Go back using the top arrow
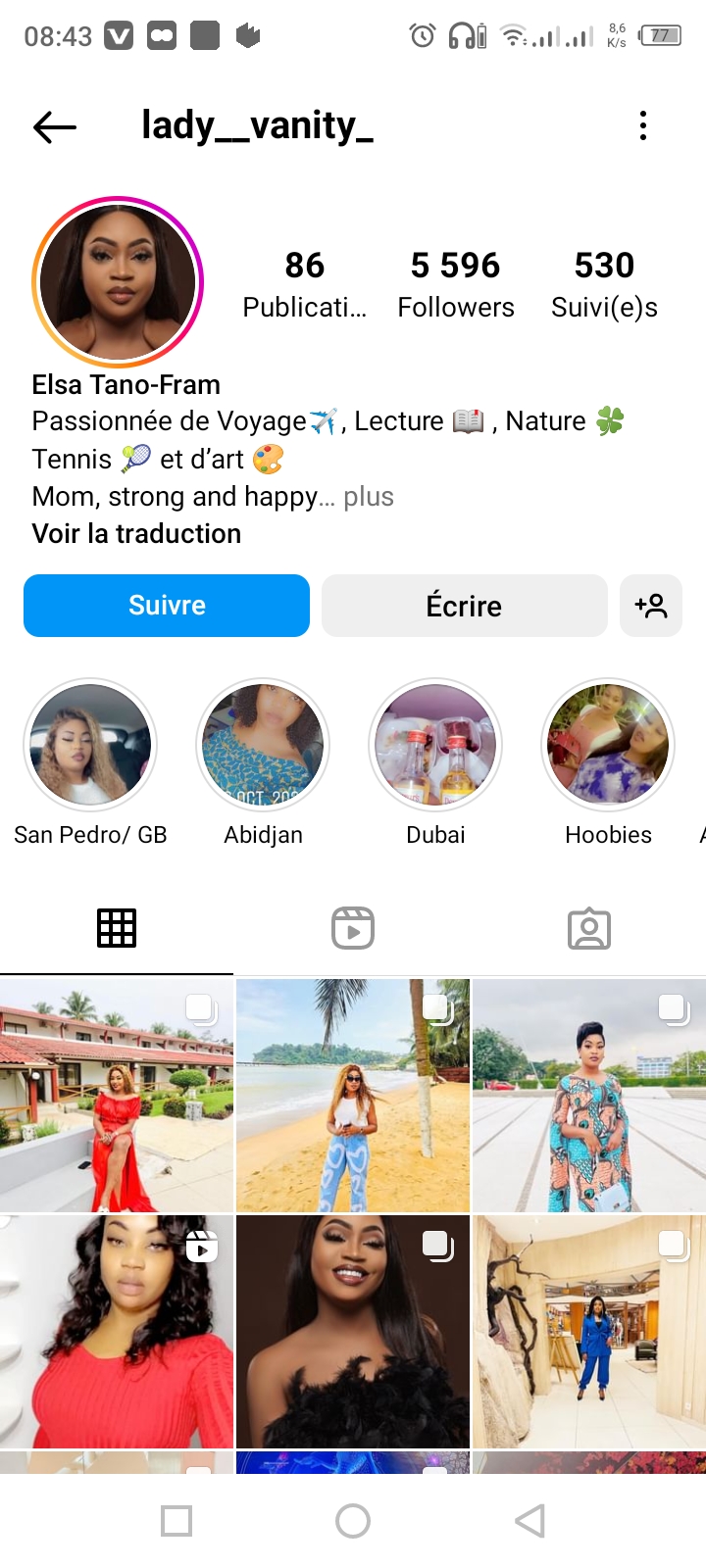The width and height of the screenshot is (706, 1568). click(54, 126)
